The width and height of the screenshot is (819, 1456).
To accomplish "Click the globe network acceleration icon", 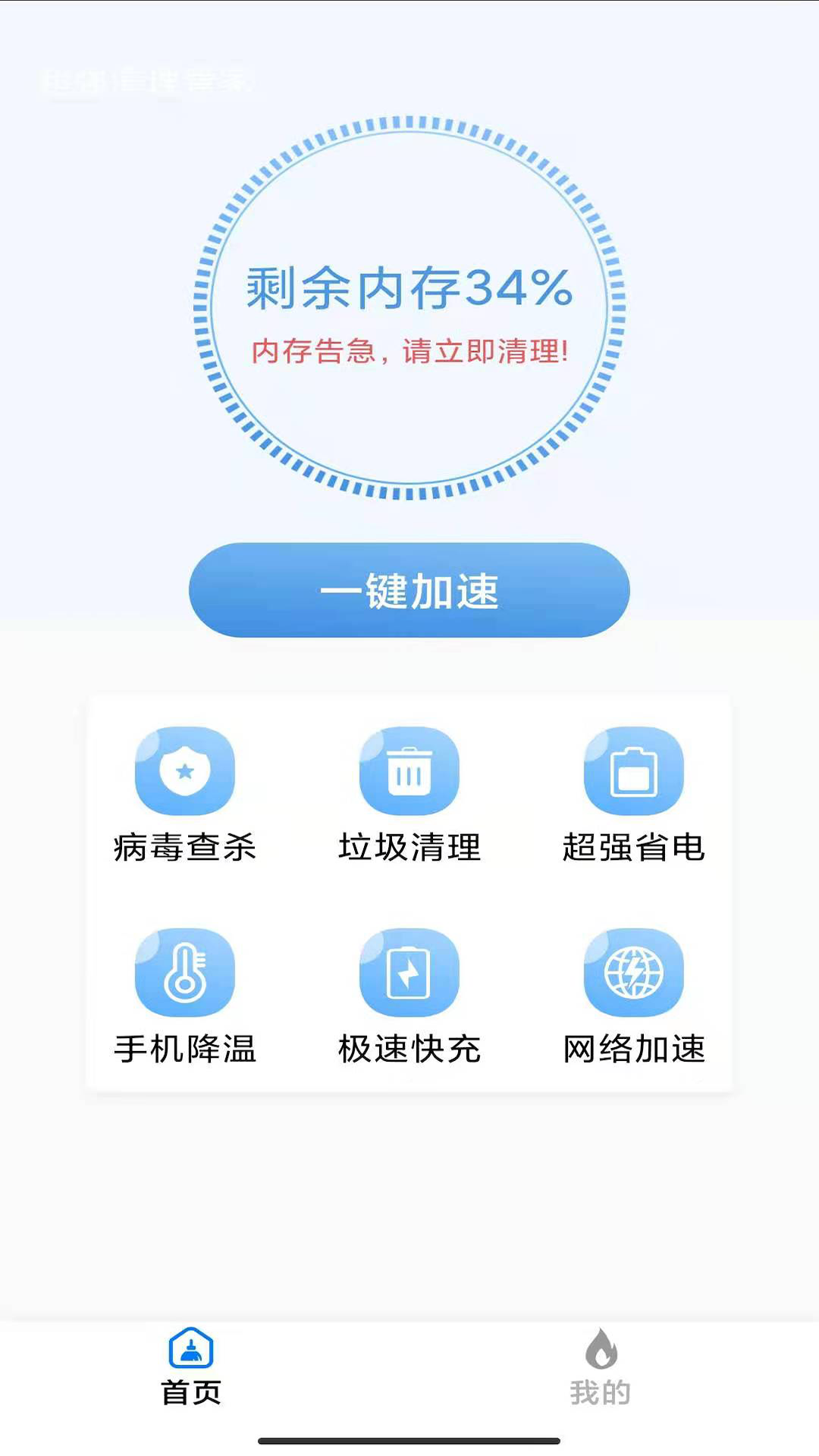I will click(634, 974).
